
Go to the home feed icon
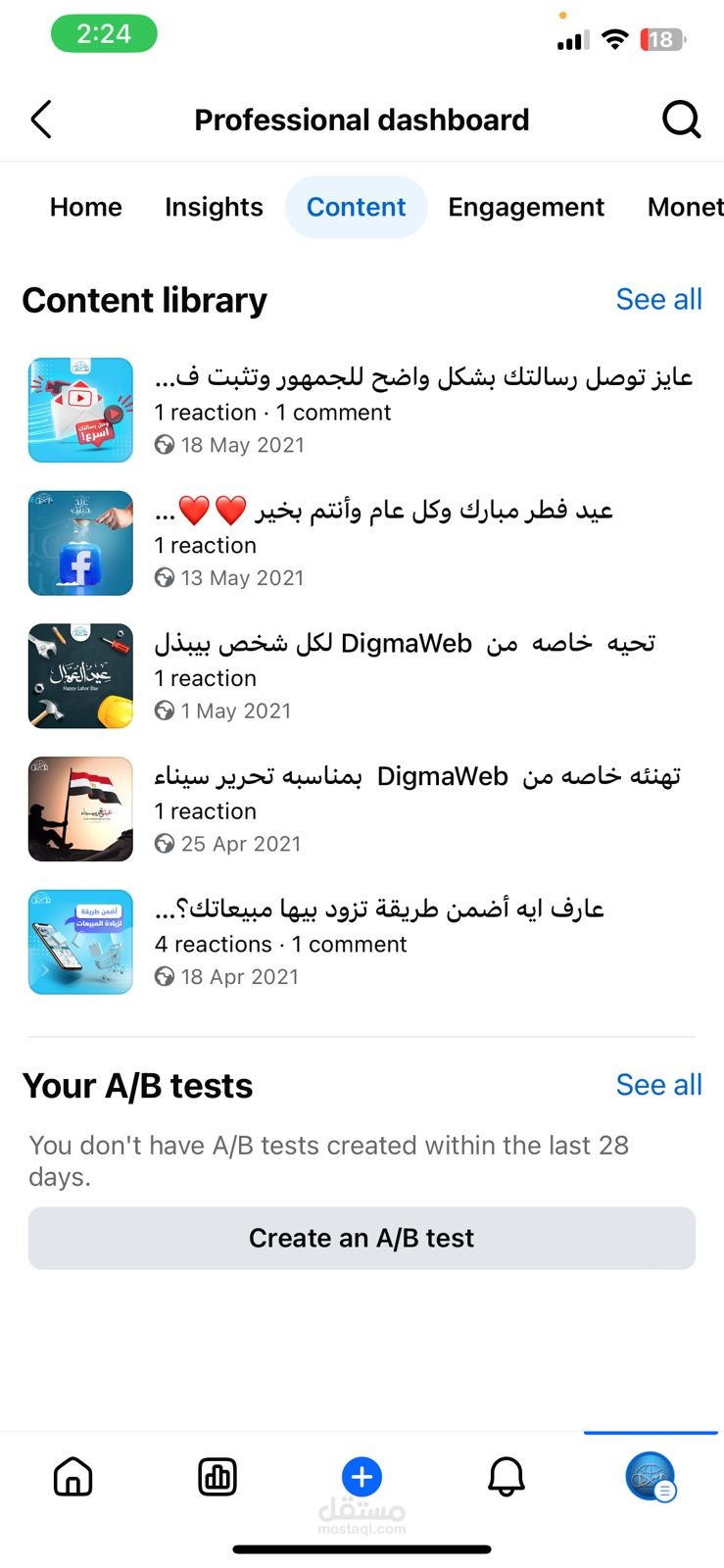click(73, 1476)
